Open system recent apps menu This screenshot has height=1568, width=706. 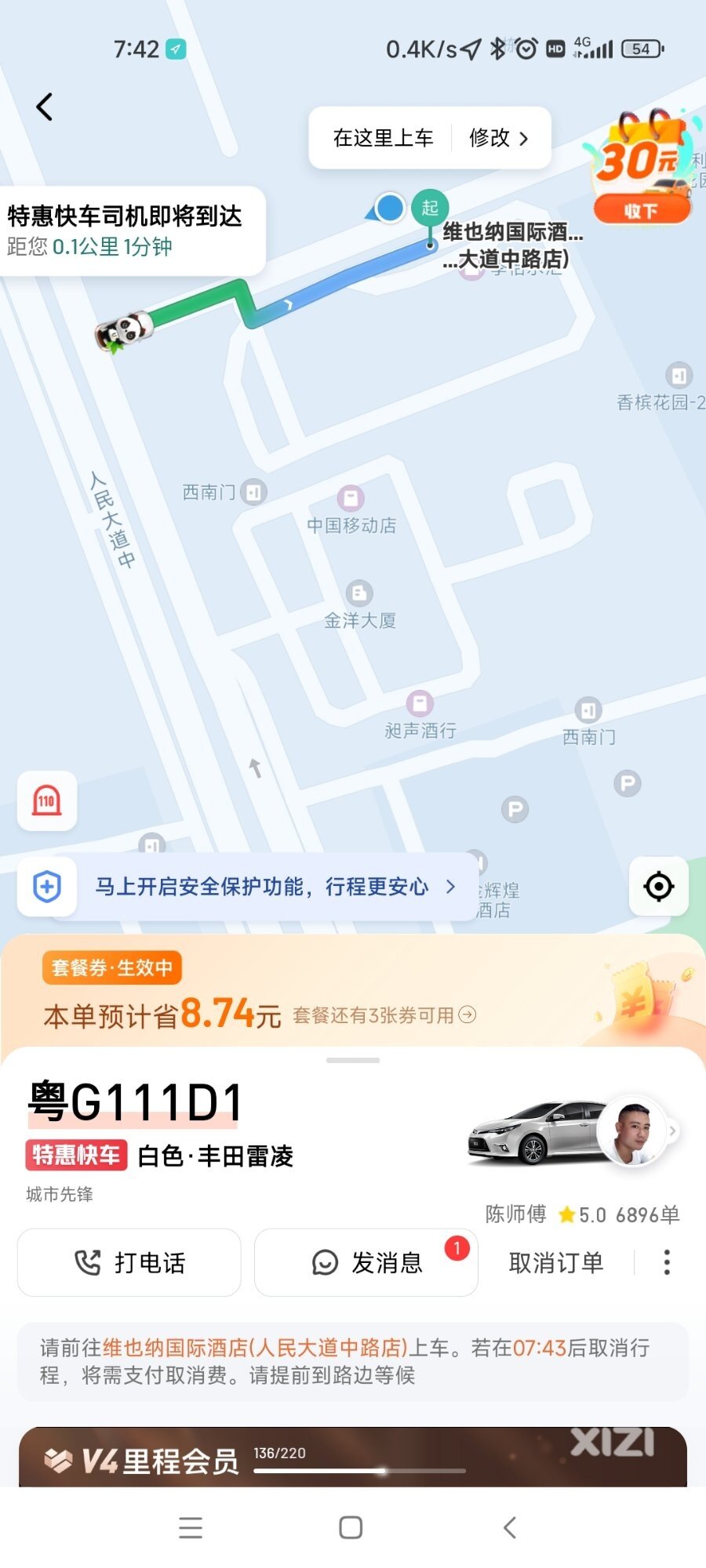click(x=191, y=1527)
